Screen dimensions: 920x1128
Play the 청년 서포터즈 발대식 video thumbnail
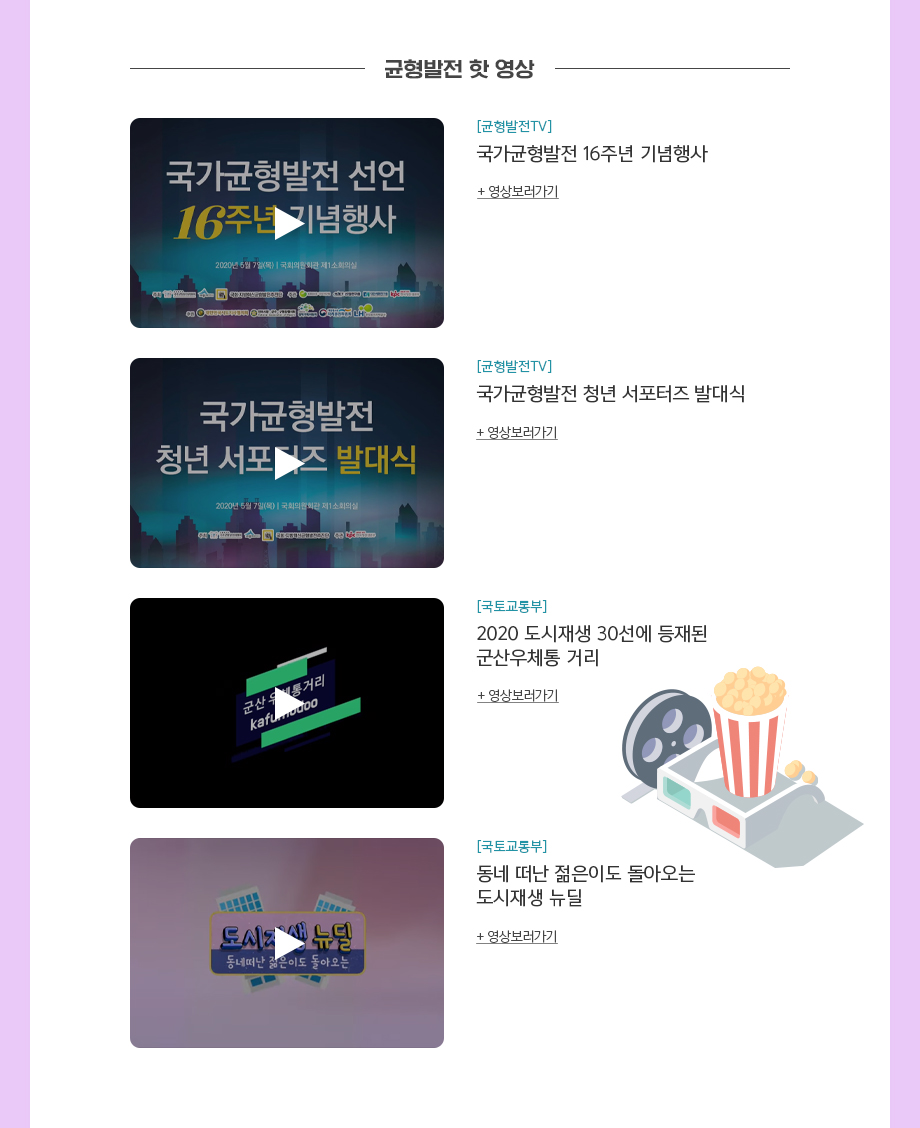click(x=287, y=463)
